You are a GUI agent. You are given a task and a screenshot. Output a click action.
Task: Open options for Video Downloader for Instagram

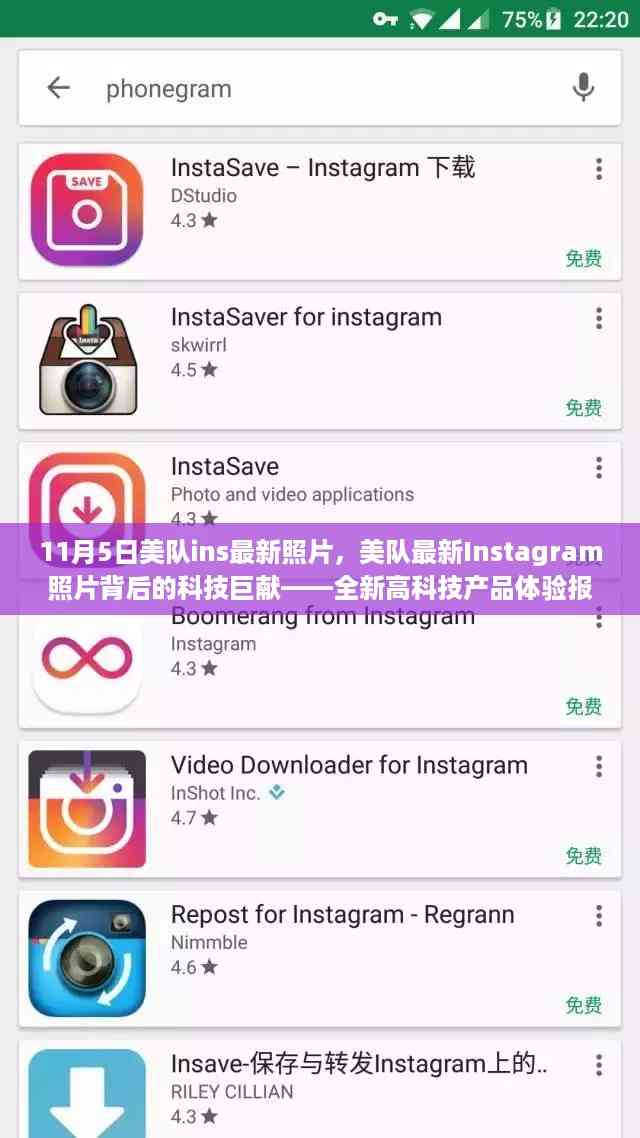point(599,767)
